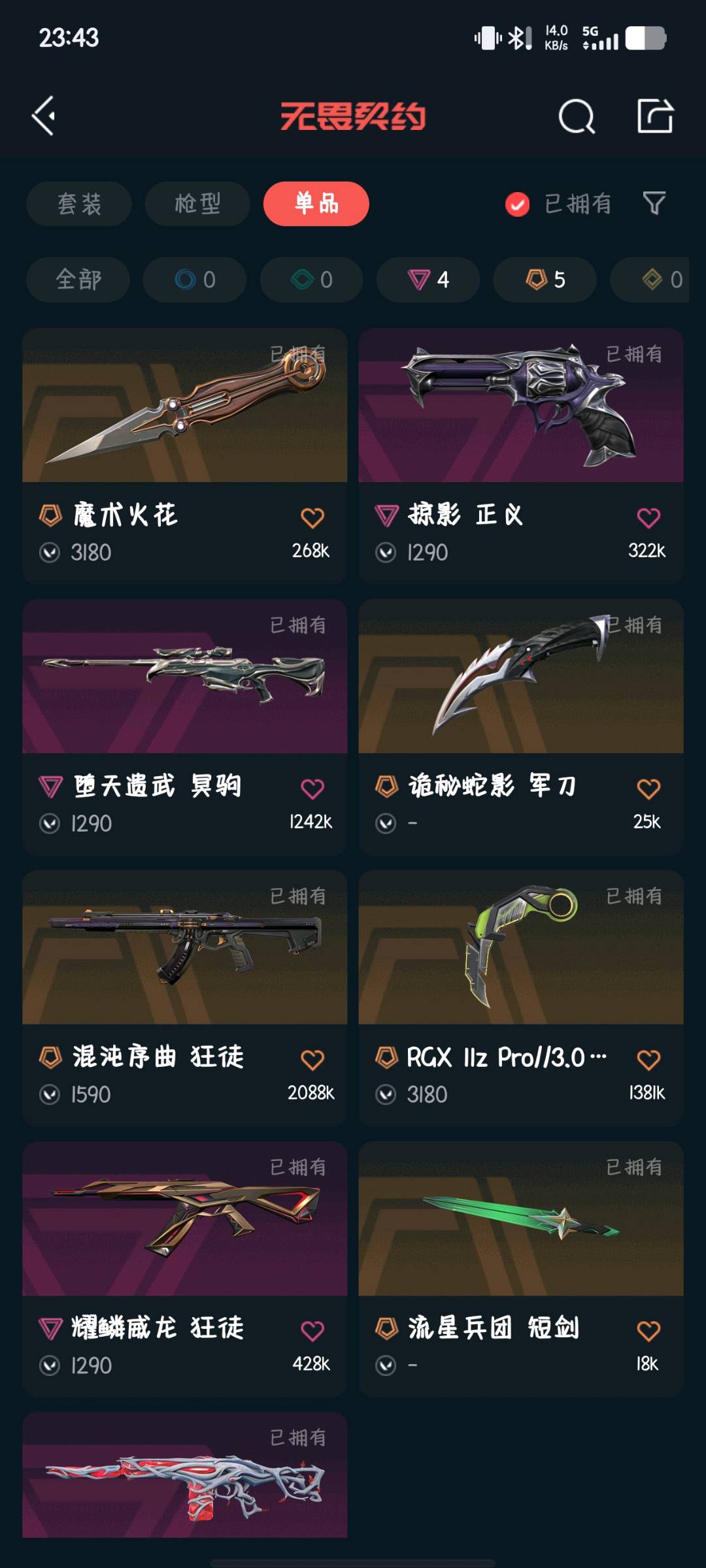Switch to the 套装 tab
706x1568 pixels.
(79, 204)
